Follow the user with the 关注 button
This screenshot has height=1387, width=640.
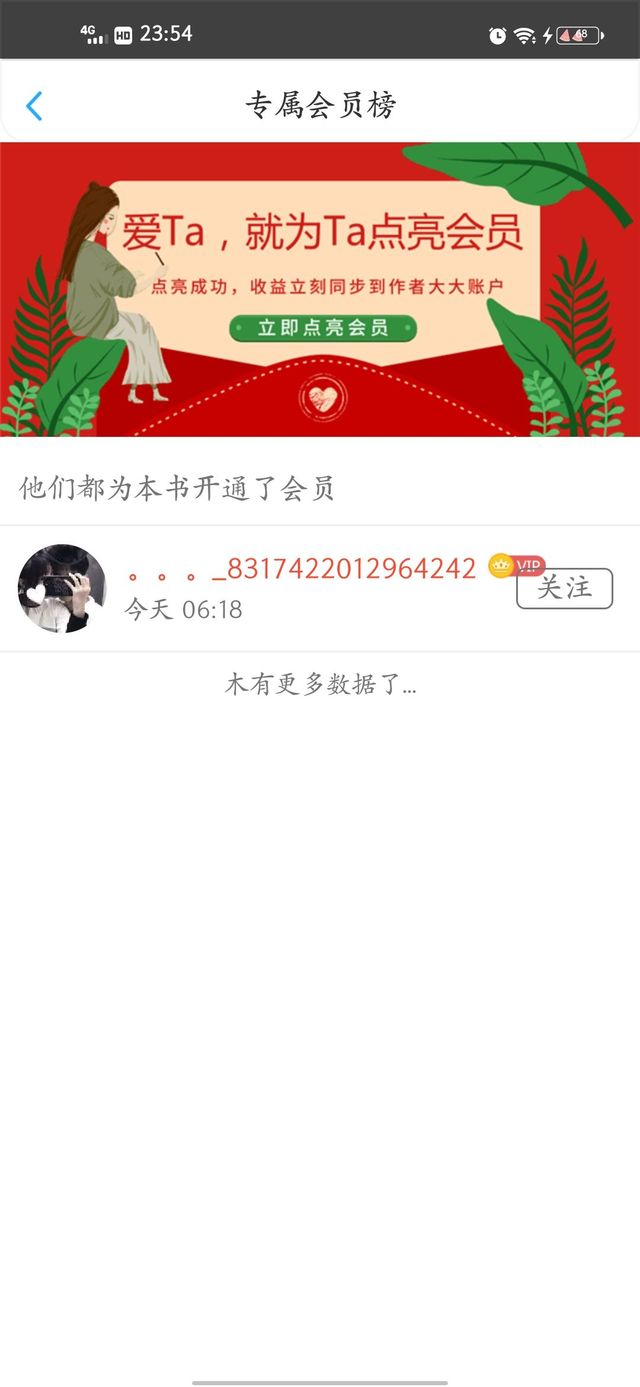click(564, 588)
